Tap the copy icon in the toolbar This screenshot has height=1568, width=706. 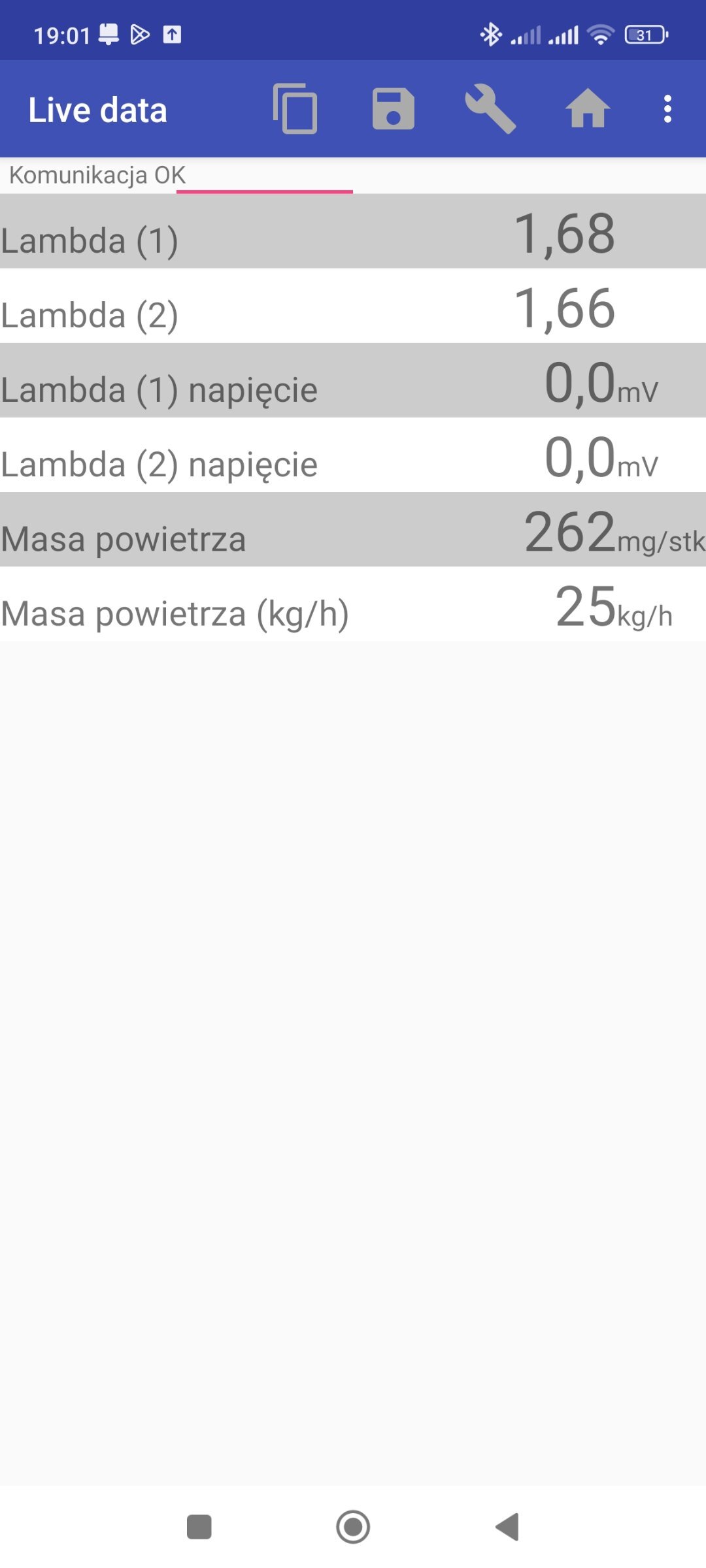pyautogui.click(x=295, y=108)
